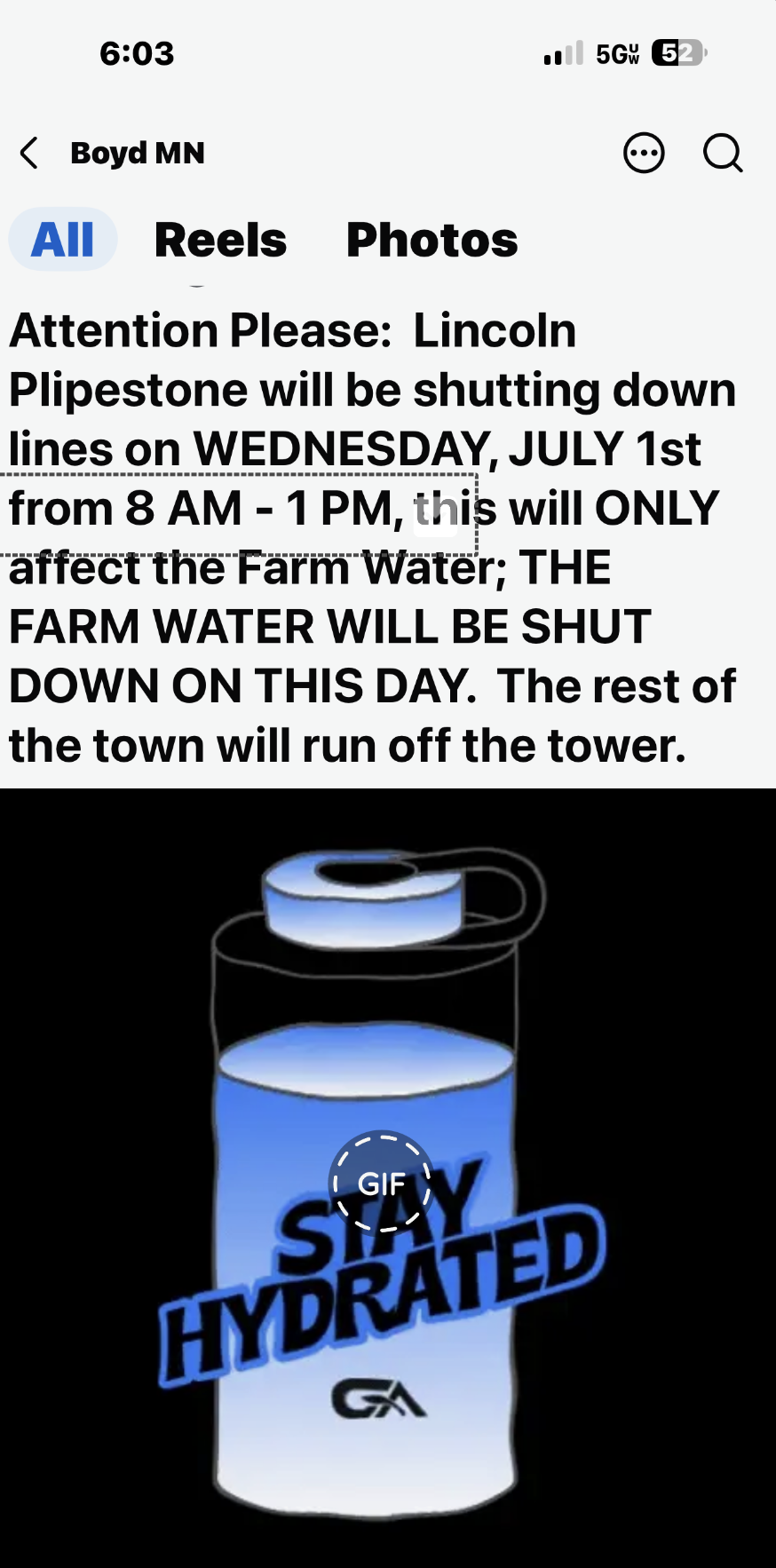Play the Stay Hydrated GIF
The height and width of the screenshot is (1568, 776).
click(x=382, y=1183)
